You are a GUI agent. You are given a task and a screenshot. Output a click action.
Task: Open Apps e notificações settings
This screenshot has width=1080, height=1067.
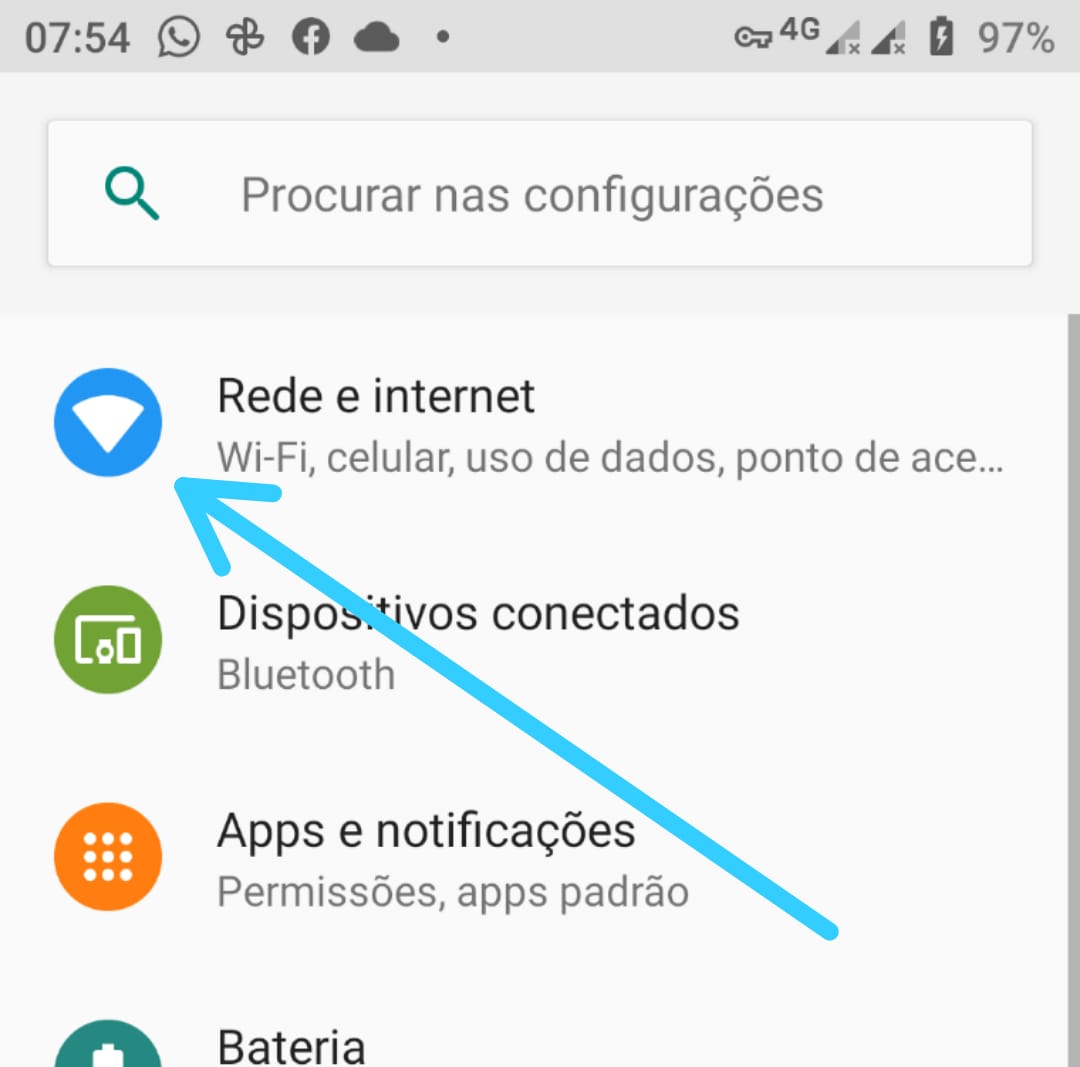tap(534, 857)
